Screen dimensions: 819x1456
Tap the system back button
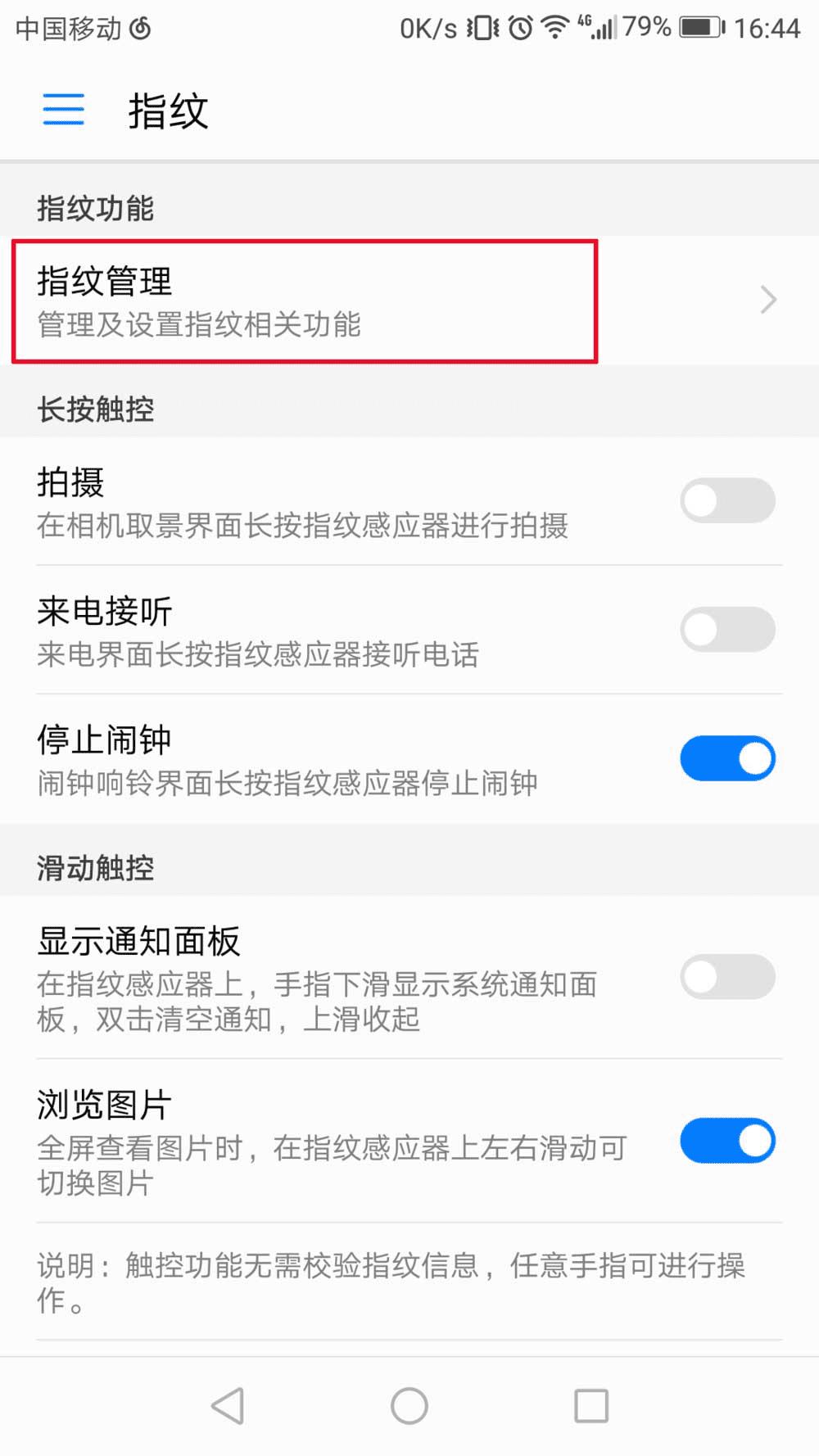pyautogui.click(x=228, y=1405)
